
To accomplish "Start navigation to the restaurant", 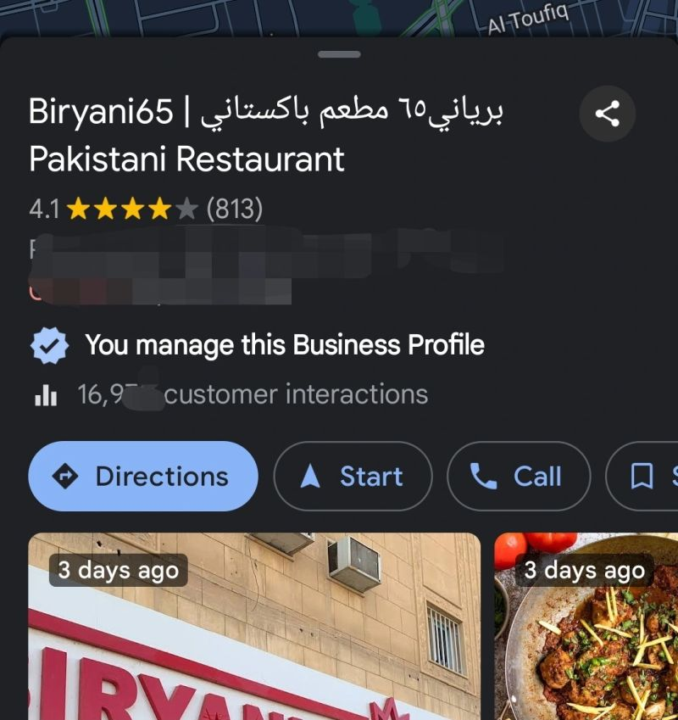I will 353,477.
